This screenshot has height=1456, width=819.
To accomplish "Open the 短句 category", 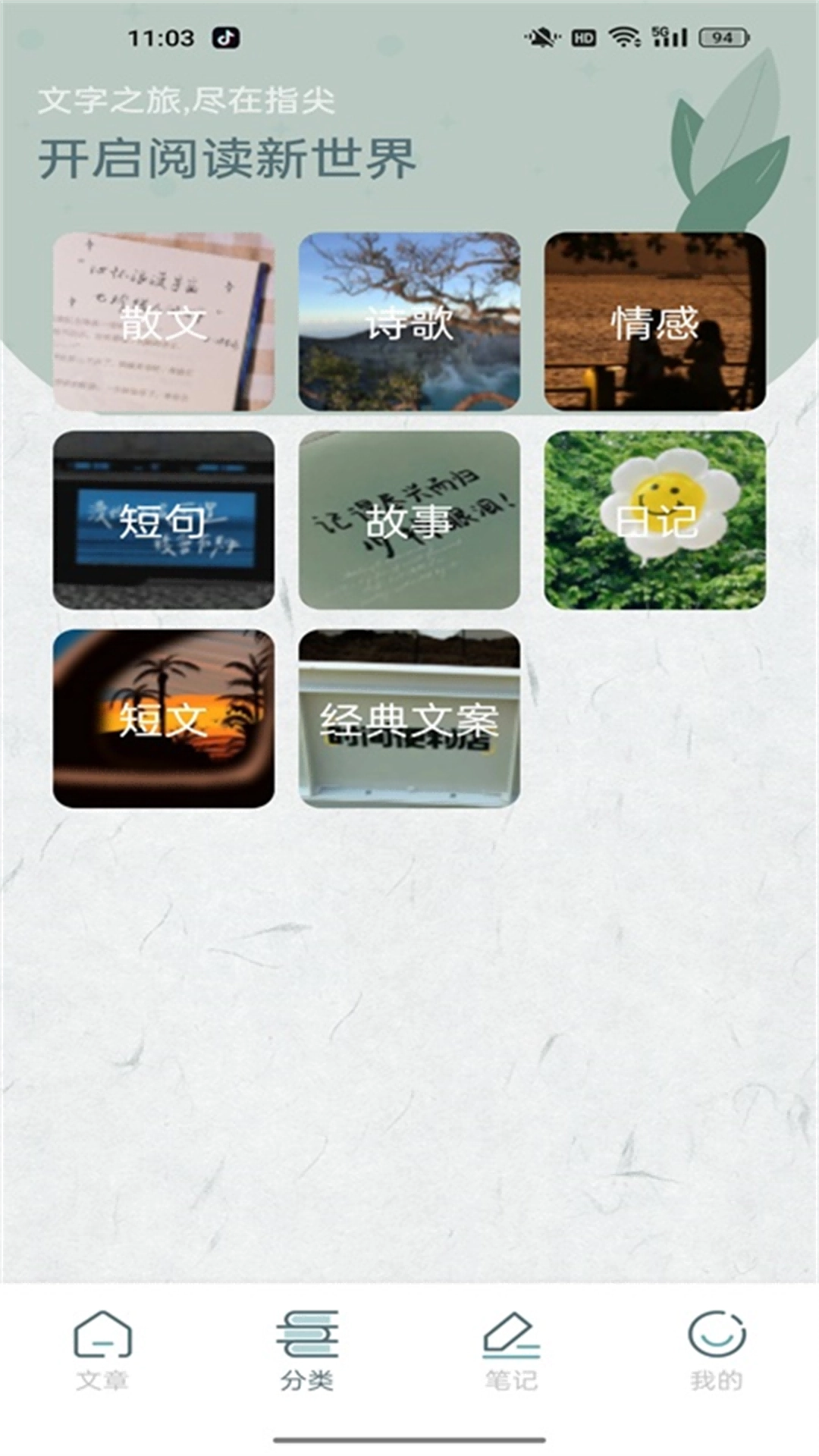I will click(x=164, y=522).
